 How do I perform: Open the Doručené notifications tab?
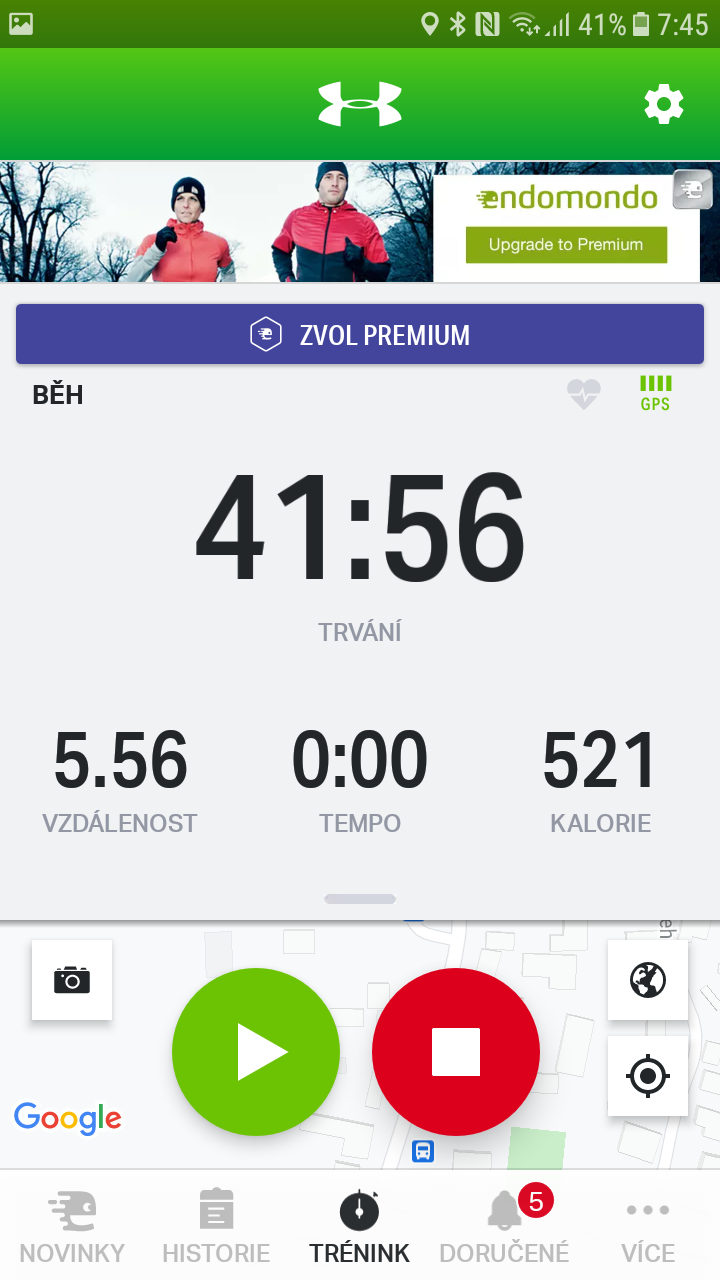504,1226
